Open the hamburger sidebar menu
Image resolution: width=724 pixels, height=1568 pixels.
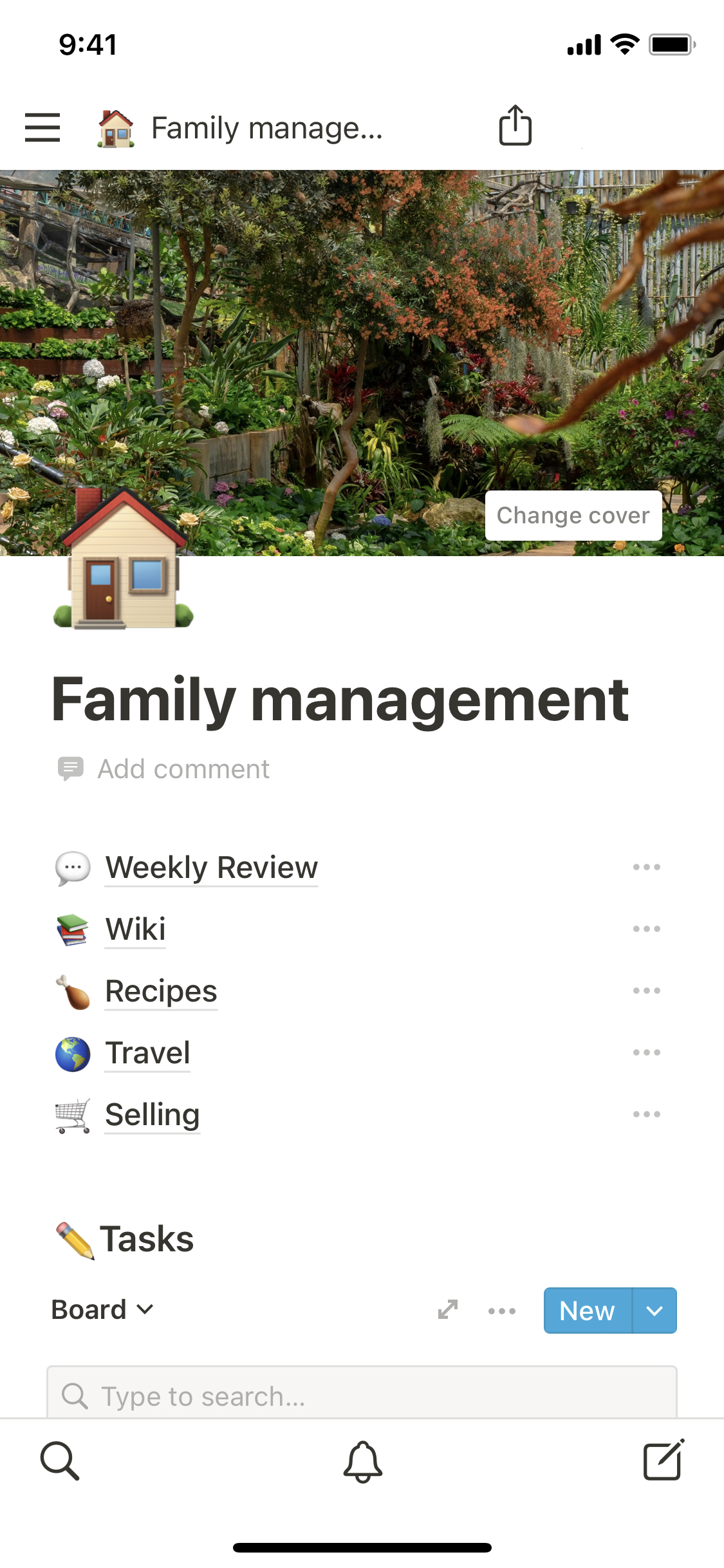click(x=42, y=127)
